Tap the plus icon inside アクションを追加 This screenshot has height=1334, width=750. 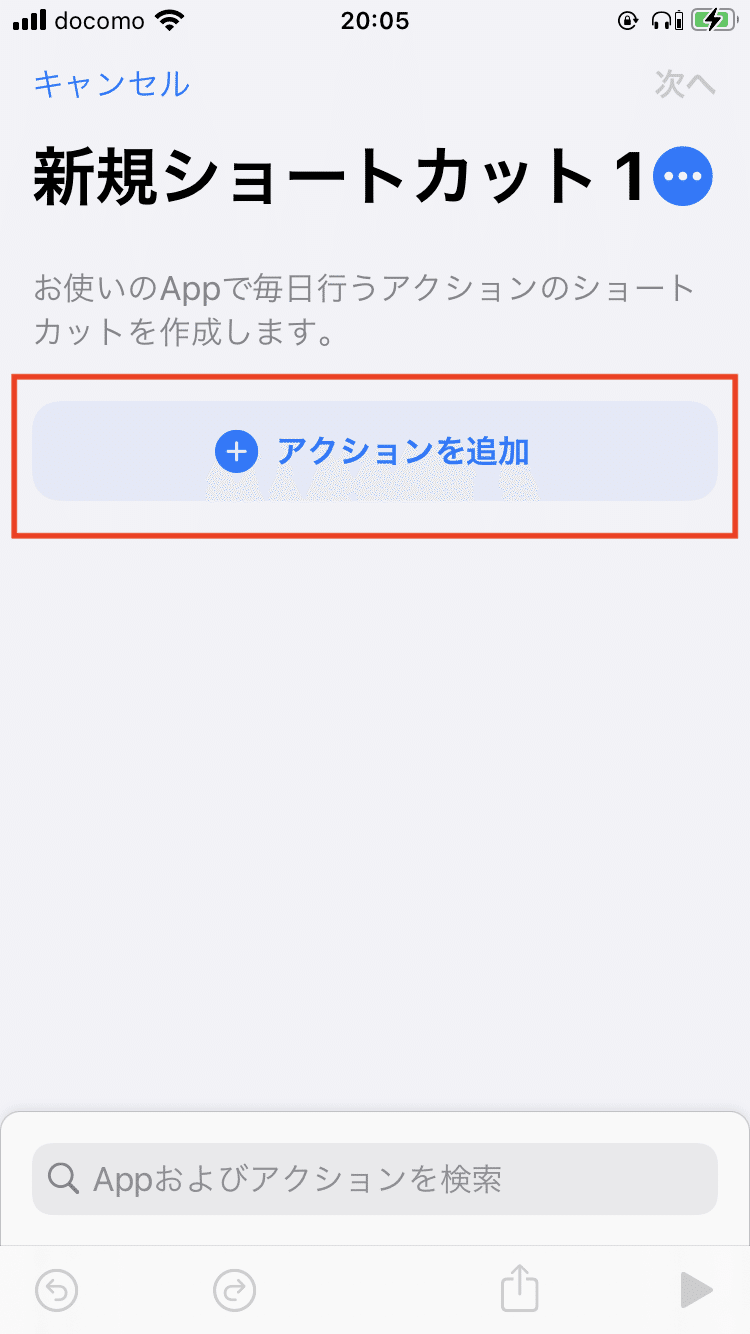236,452
